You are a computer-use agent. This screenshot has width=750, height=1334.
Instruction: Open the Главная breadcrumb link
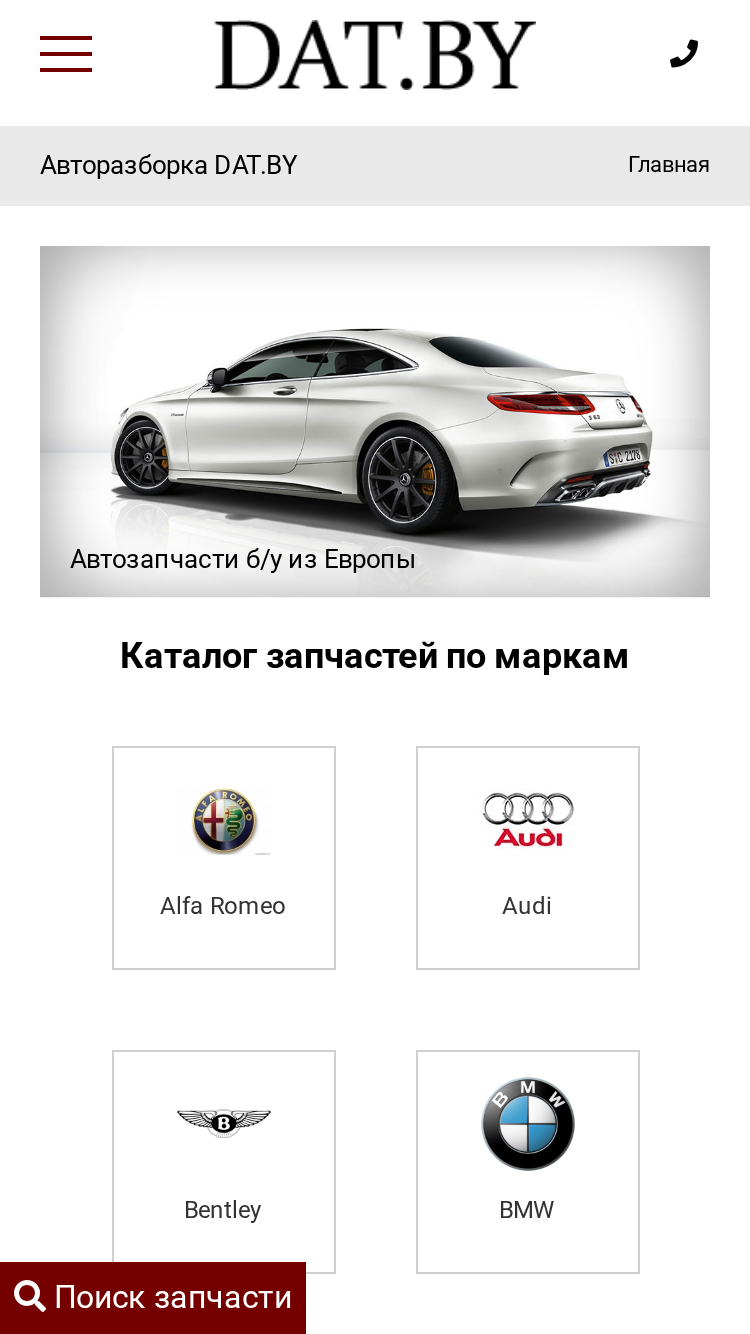[x=669, y=165]
